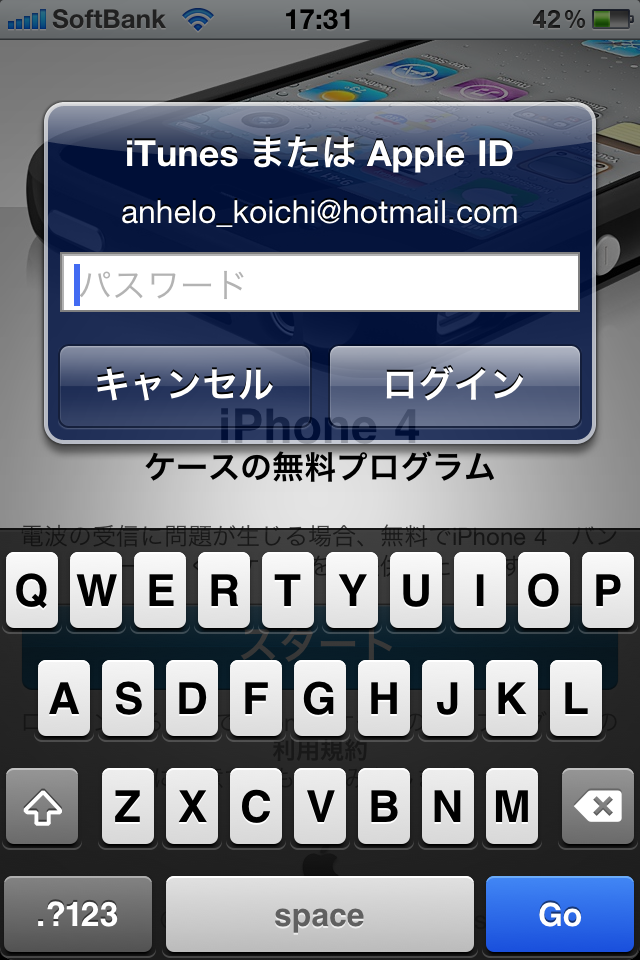Image resolution: width=640 pixels, height=960 pixels.
Task: Type the letter Q key
Action: (x=33, y=590)
